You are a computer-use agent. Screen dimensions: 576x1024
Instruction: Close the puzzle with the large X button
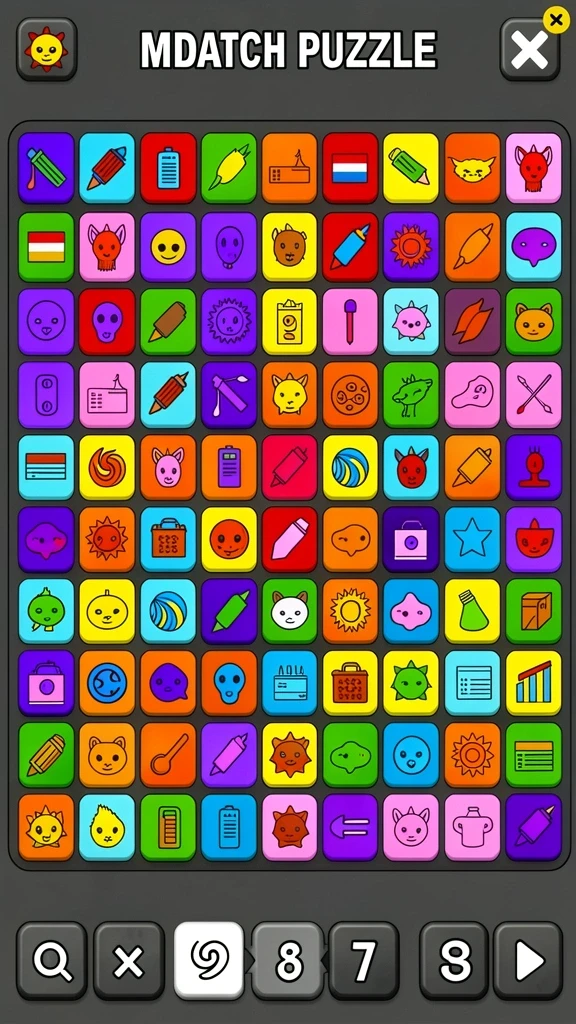pyautogui.click(x=530, y=50)
